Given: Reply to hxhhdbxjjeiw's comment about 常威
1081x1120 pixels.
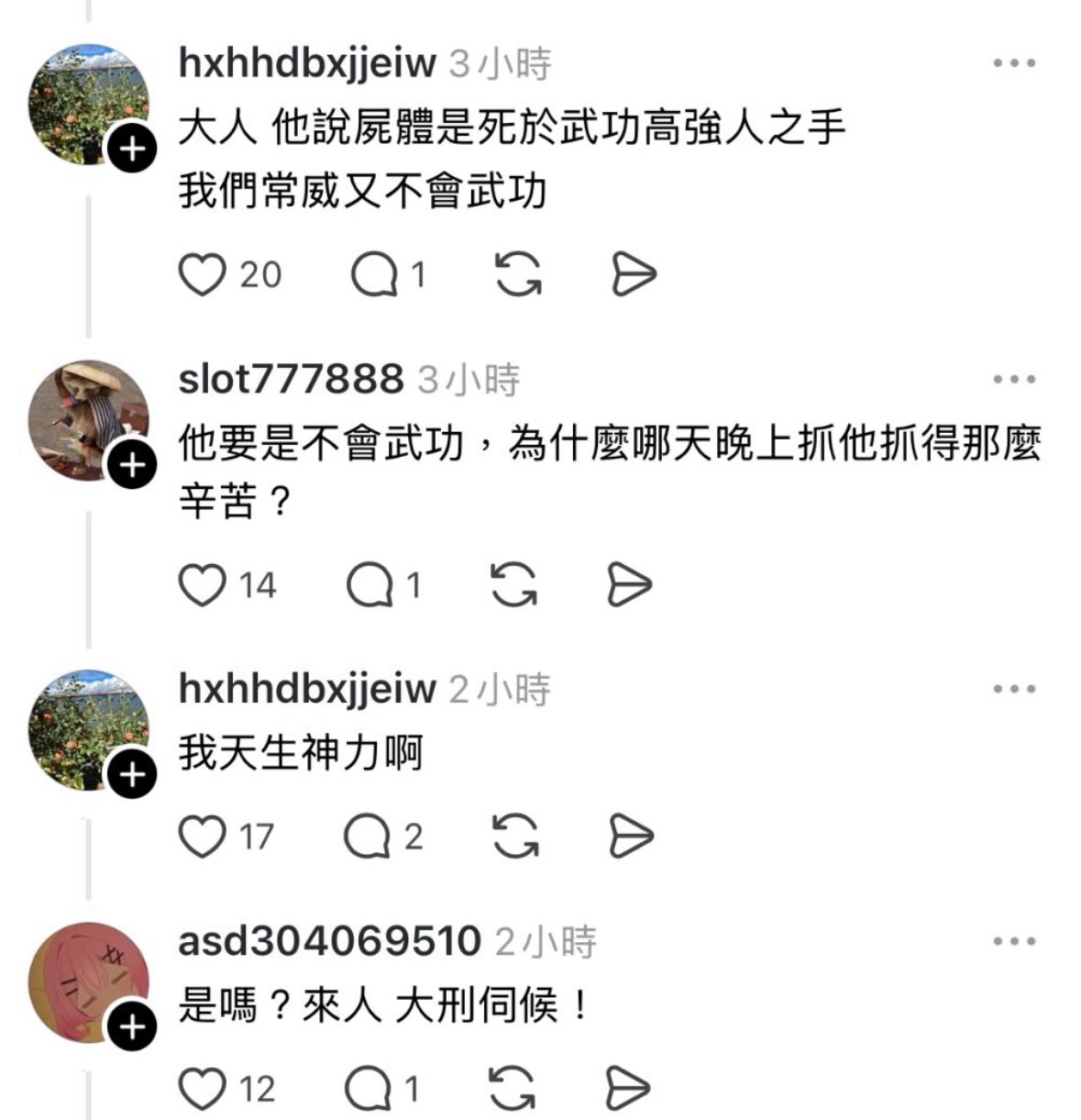Looking at the screenshot, I should point(374,274).
